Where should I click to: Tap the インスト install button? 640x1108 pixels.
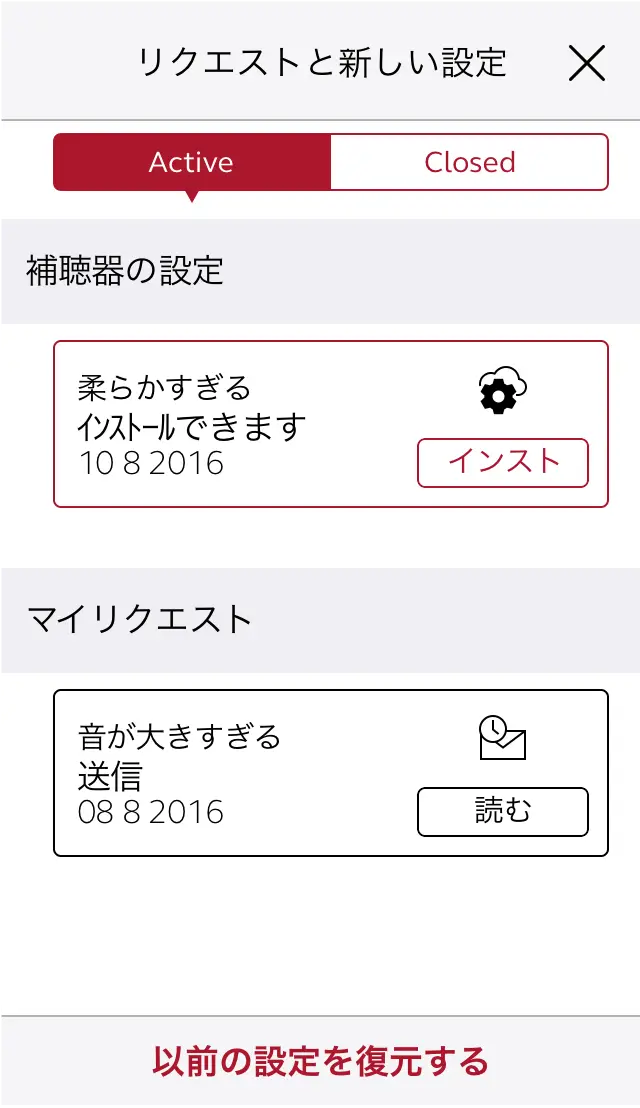(502, 462)
